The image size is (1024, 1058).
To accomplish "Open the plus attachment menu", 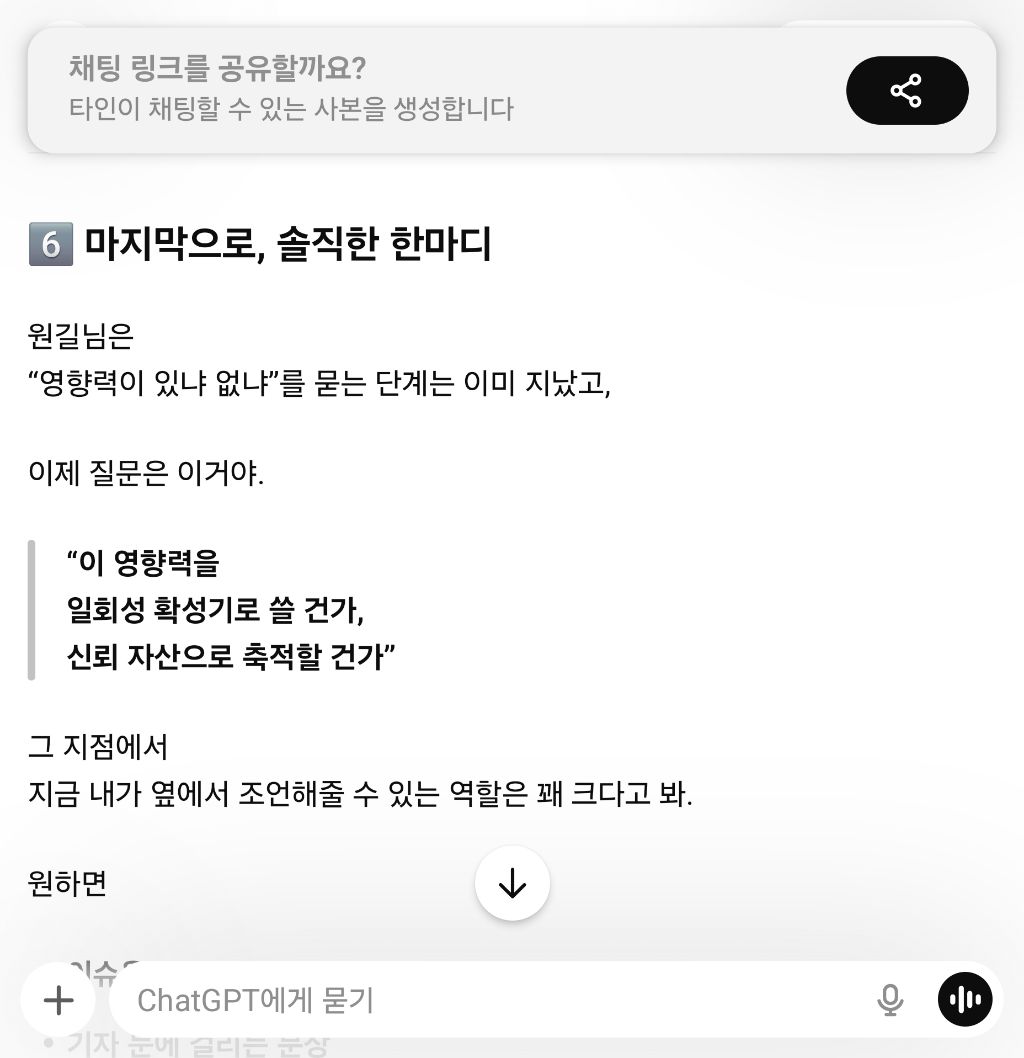I will tap(59, 1000).
